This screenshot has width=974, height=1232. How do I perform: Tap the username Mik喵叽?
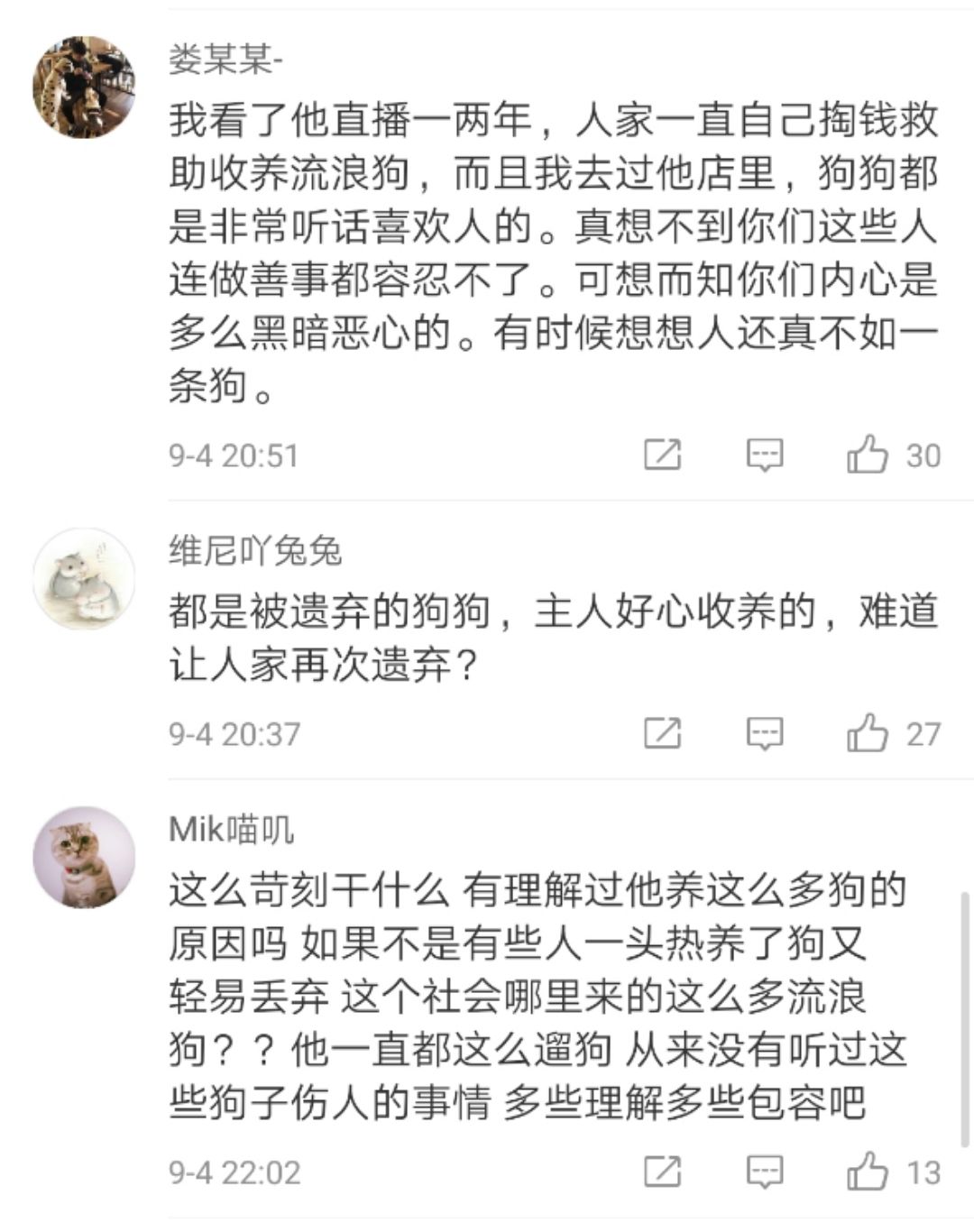[x=231, y=829]
